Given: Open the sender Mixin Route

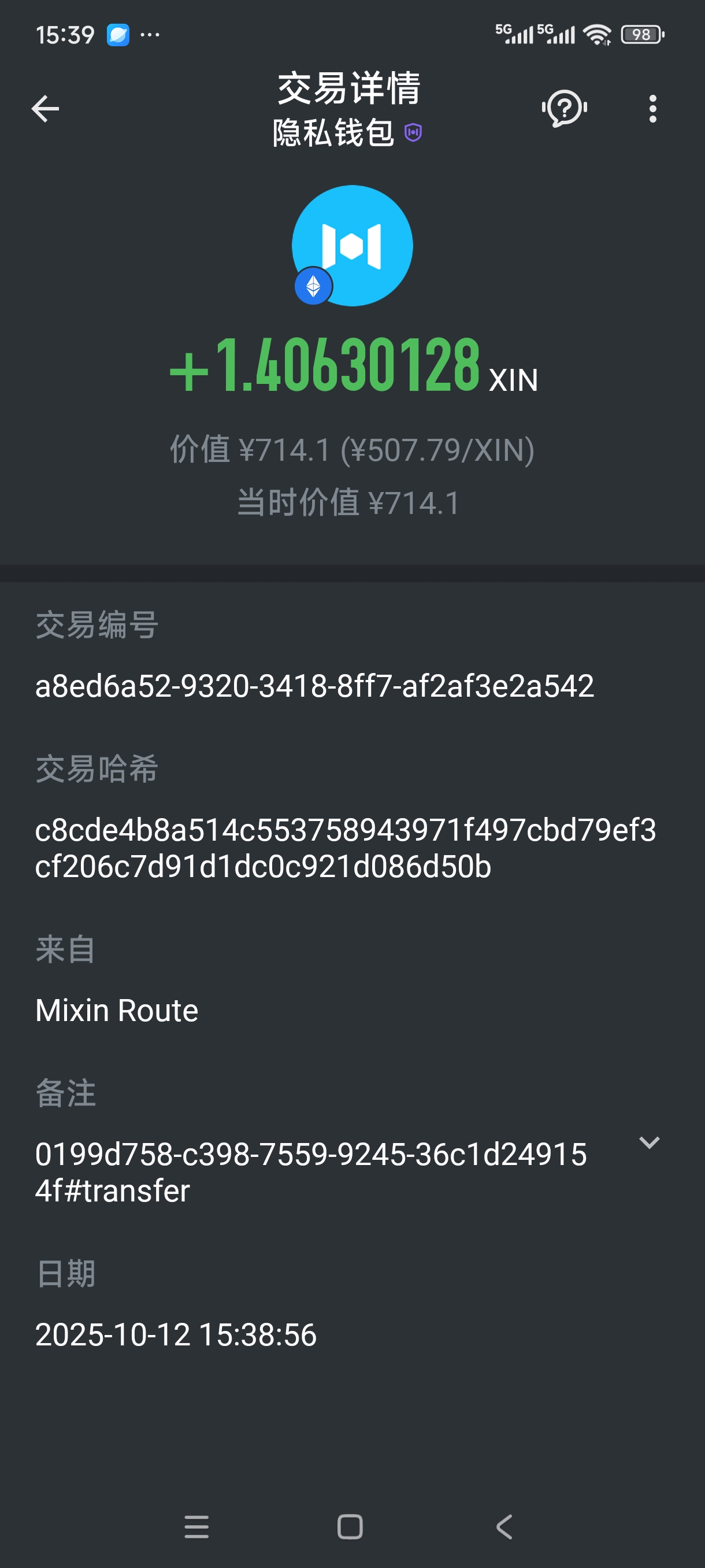Looking at the screenshot, I should click(117, 1011).
